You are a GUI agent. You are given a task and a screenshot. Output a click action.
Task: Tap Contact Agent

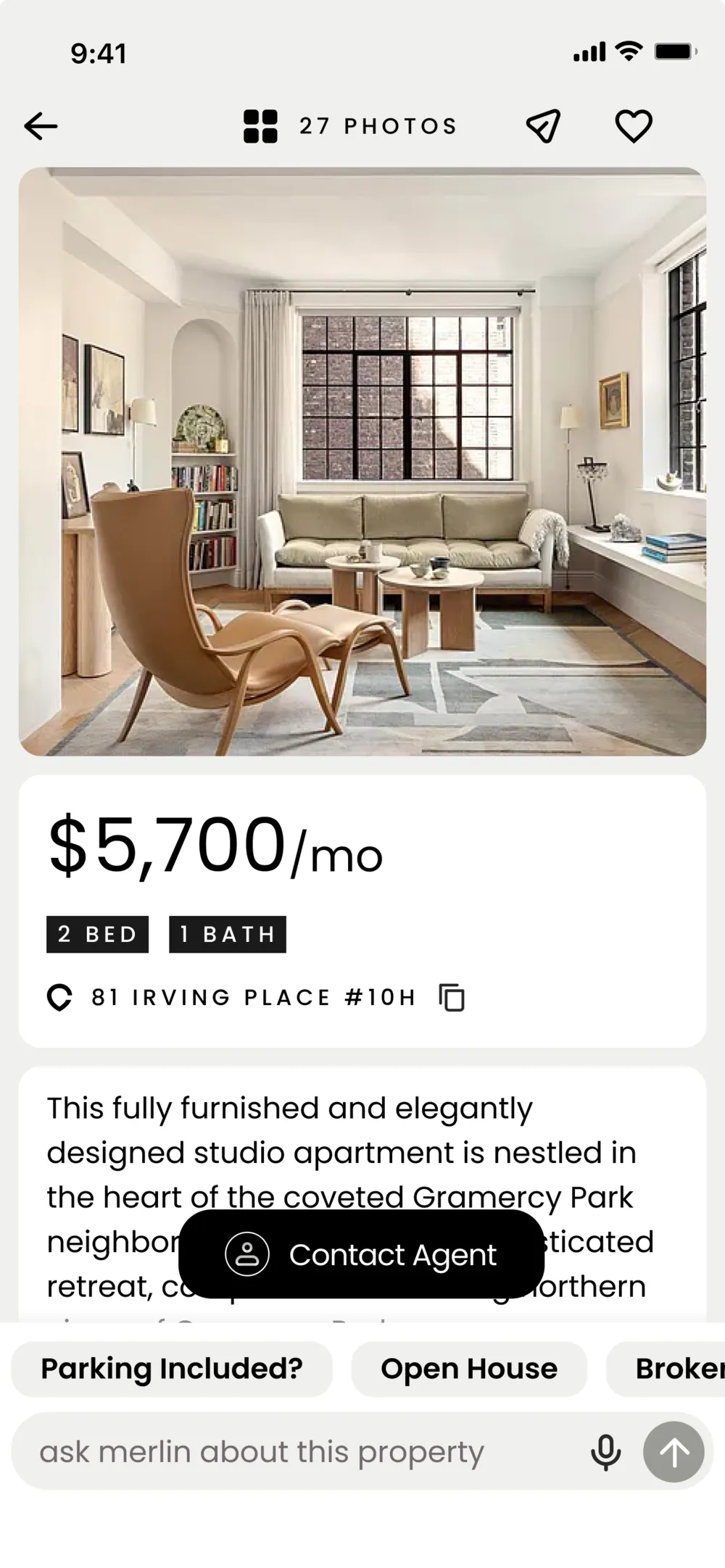361,1254
